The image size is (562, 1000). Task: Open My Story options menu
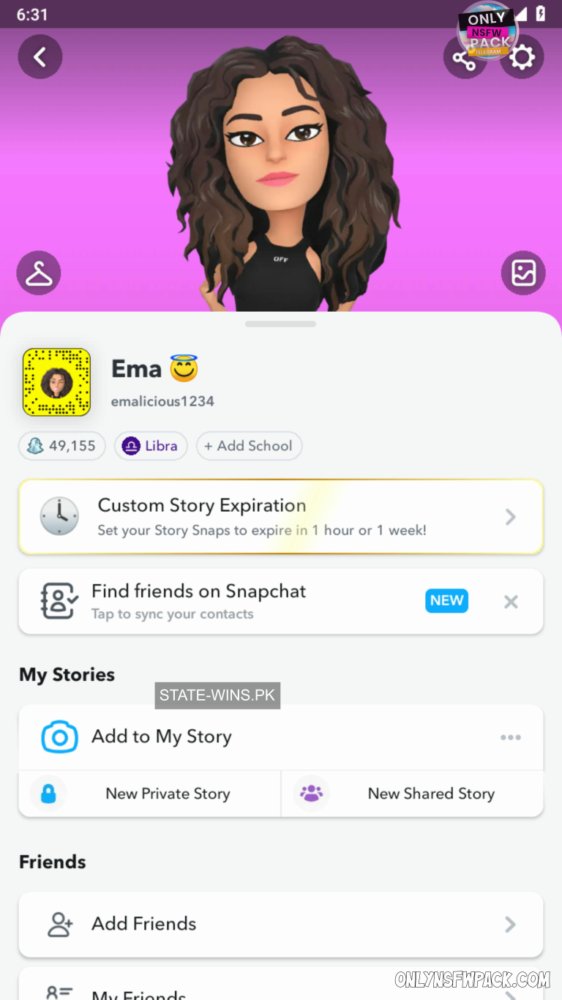[510, 737]
